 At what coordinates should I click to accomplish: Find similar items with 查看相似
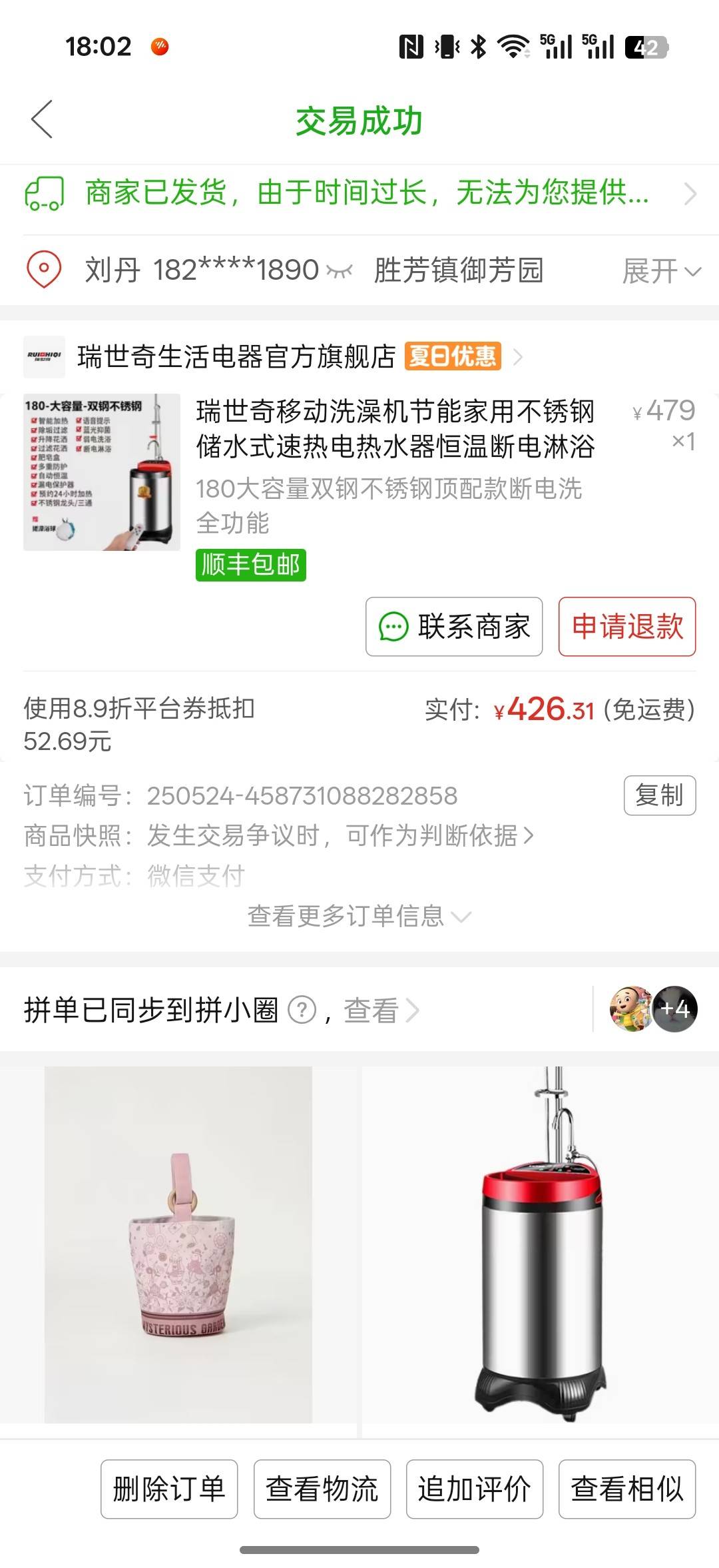pyautogui.click(x=627, y=1489)
